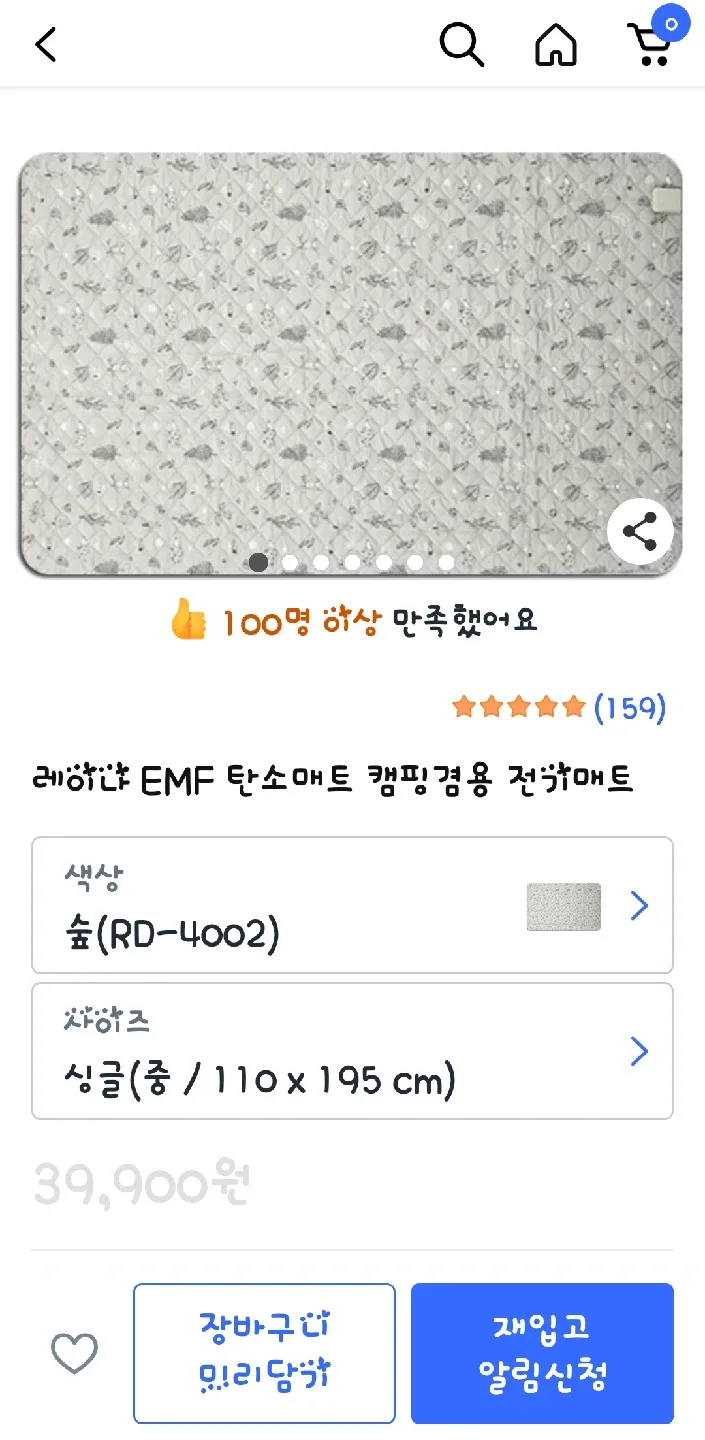Open the shopping cart
This screenshot has height=1440, width=705.
(x=652, y=44)
